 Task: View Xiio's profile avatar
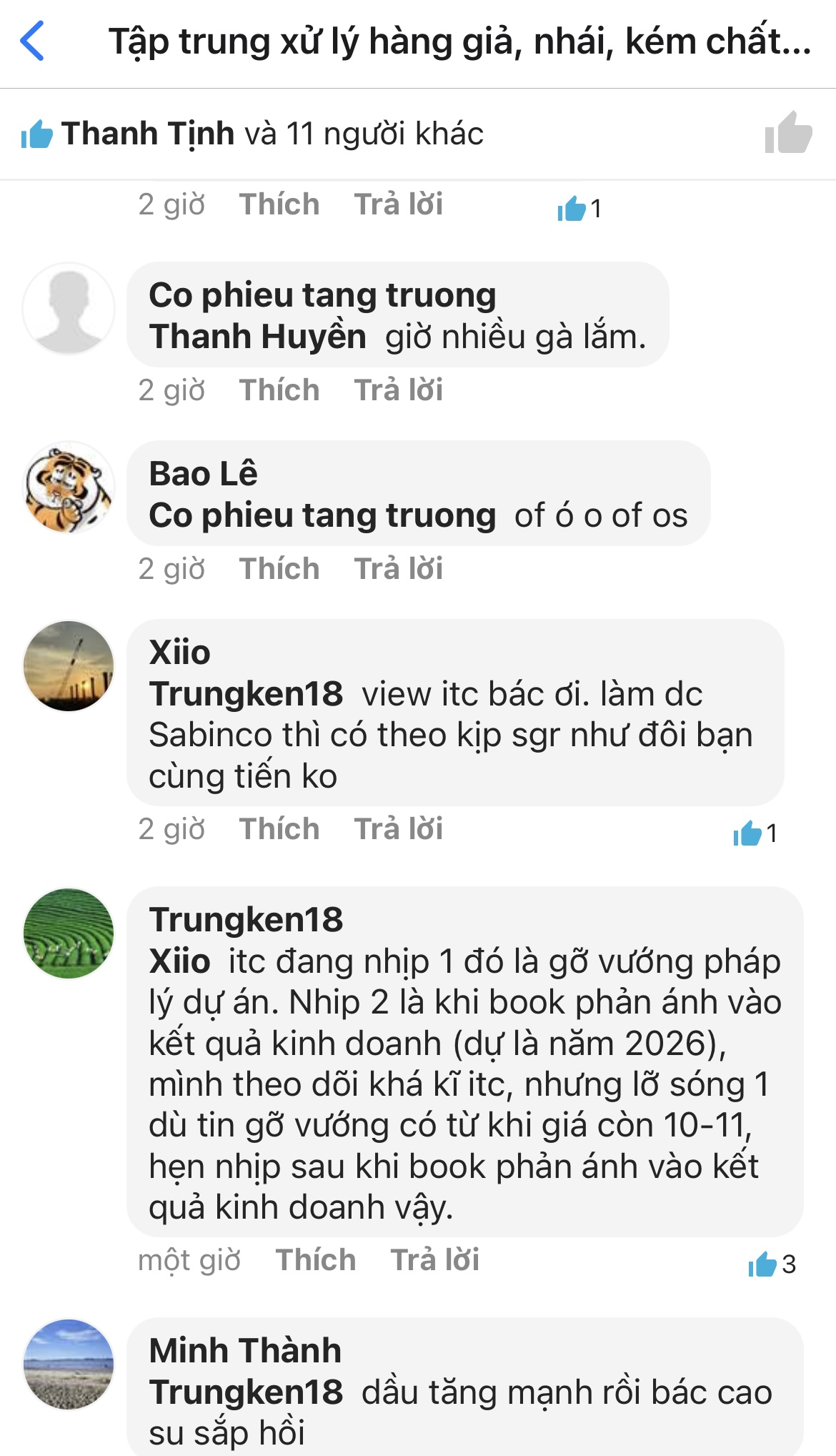[x=69, y=666]
